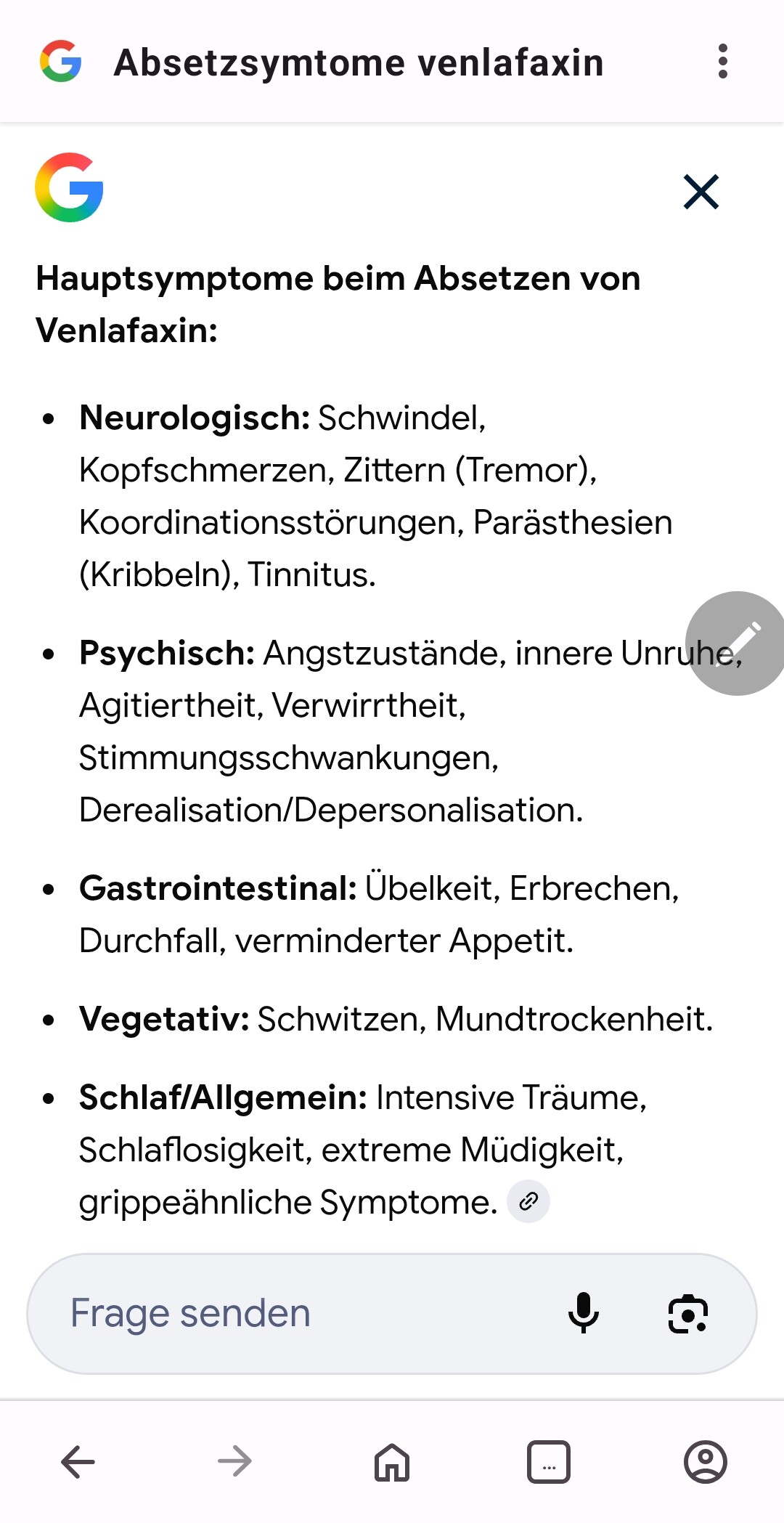Go forward to the next page
784x1523 pixels.
point(234,1461)
